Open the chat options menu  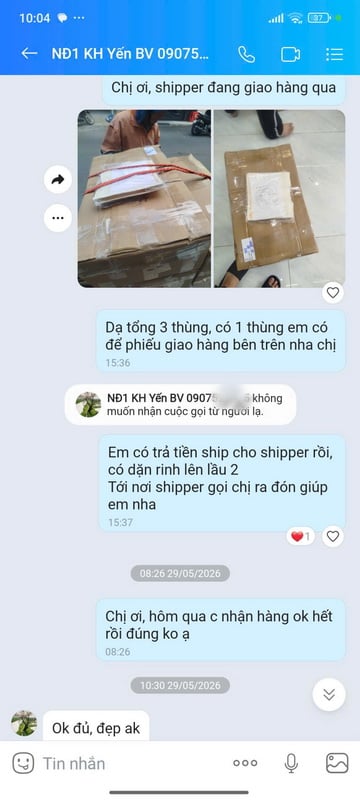335,54
